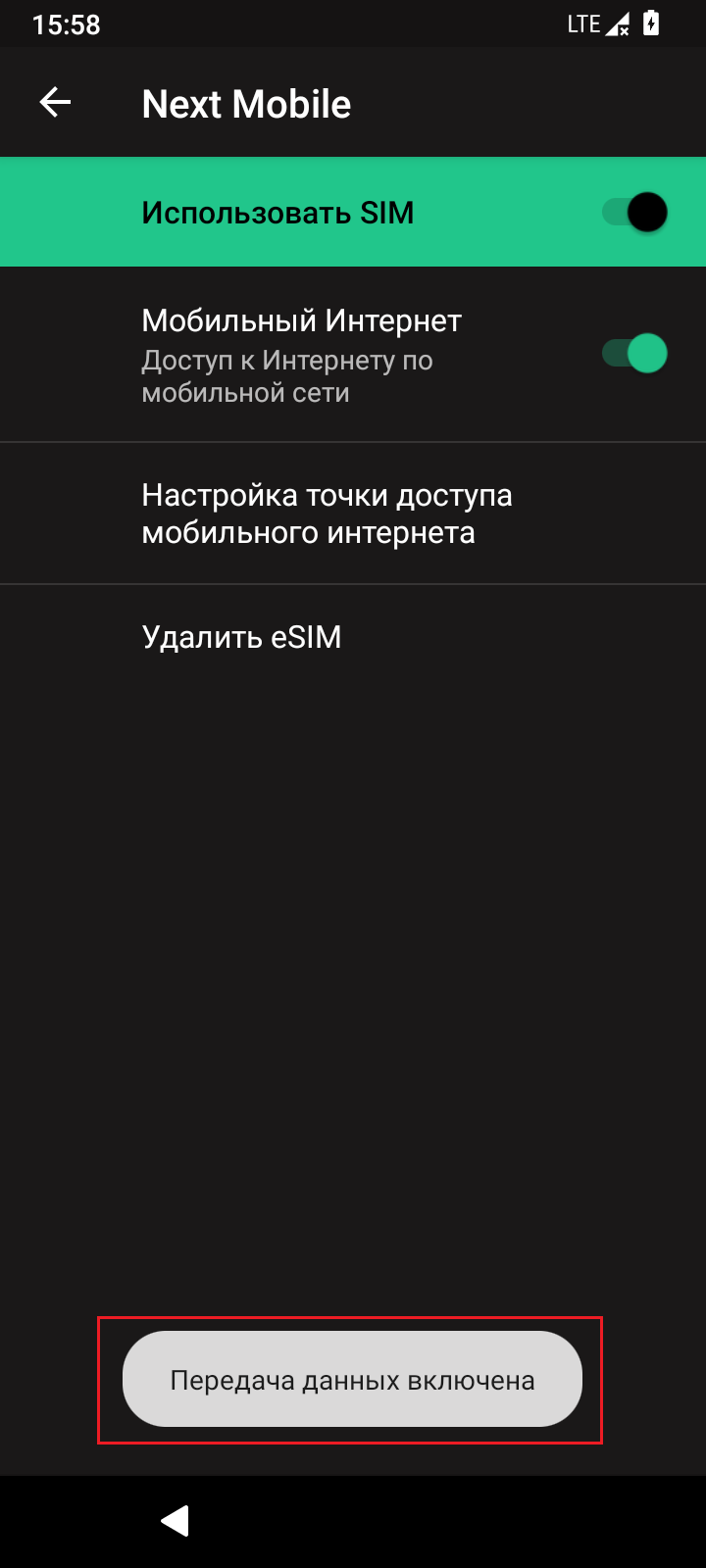Toggle the Использовать SIM switch
Image resolution: width=706 pixels, height=1568 pixels.
(634, 212)
